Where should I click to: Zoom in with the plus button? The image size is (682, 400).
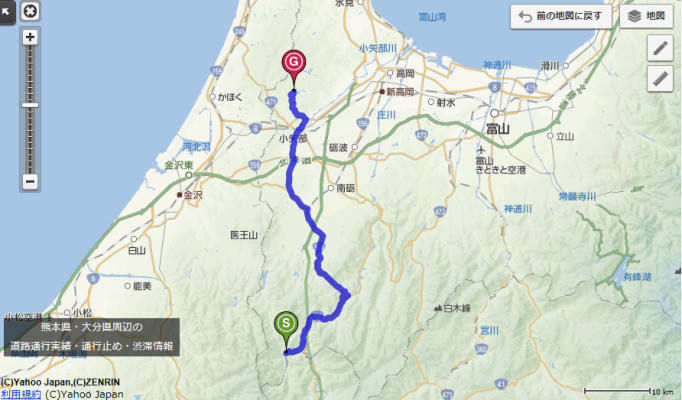click(30, 38)
